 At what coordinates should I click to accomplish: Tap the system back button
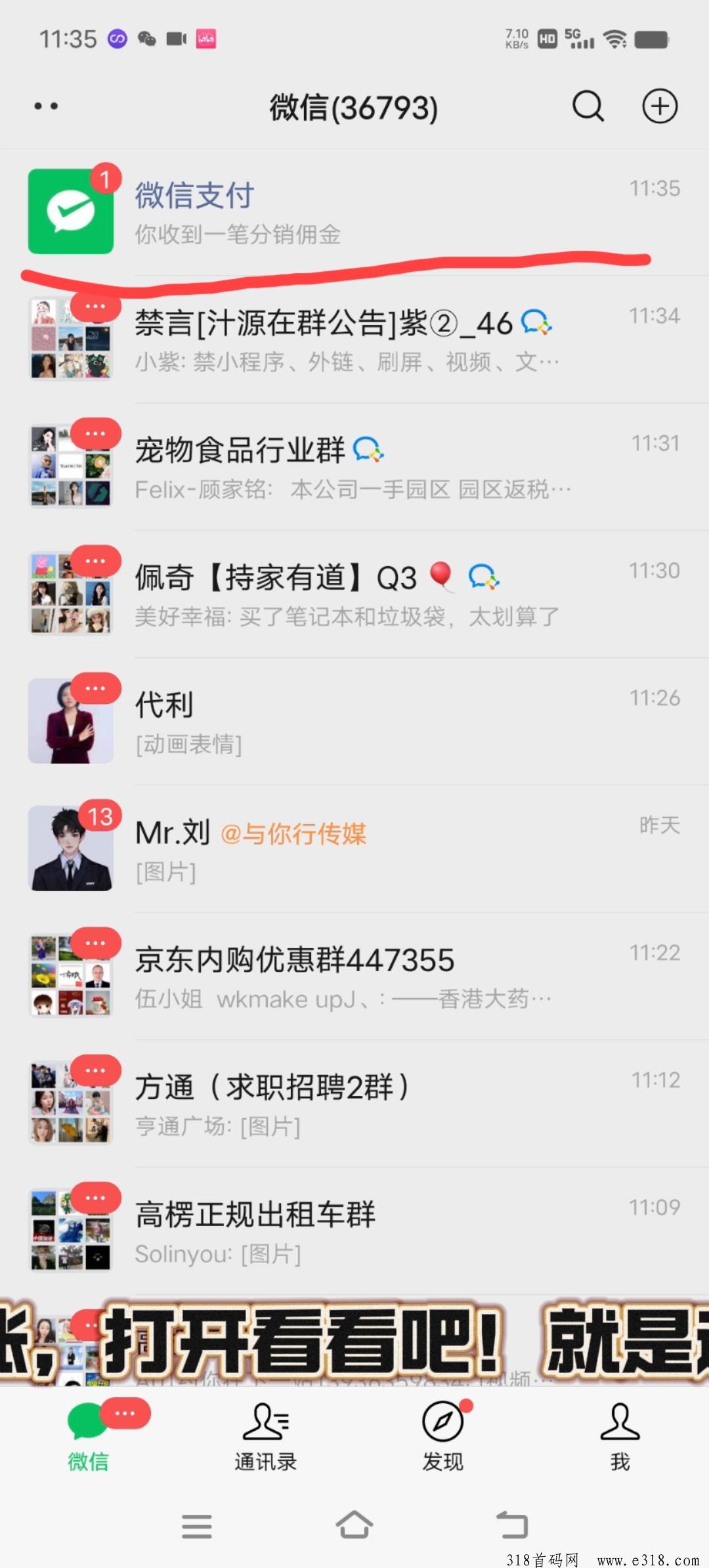click(512, 1525)
